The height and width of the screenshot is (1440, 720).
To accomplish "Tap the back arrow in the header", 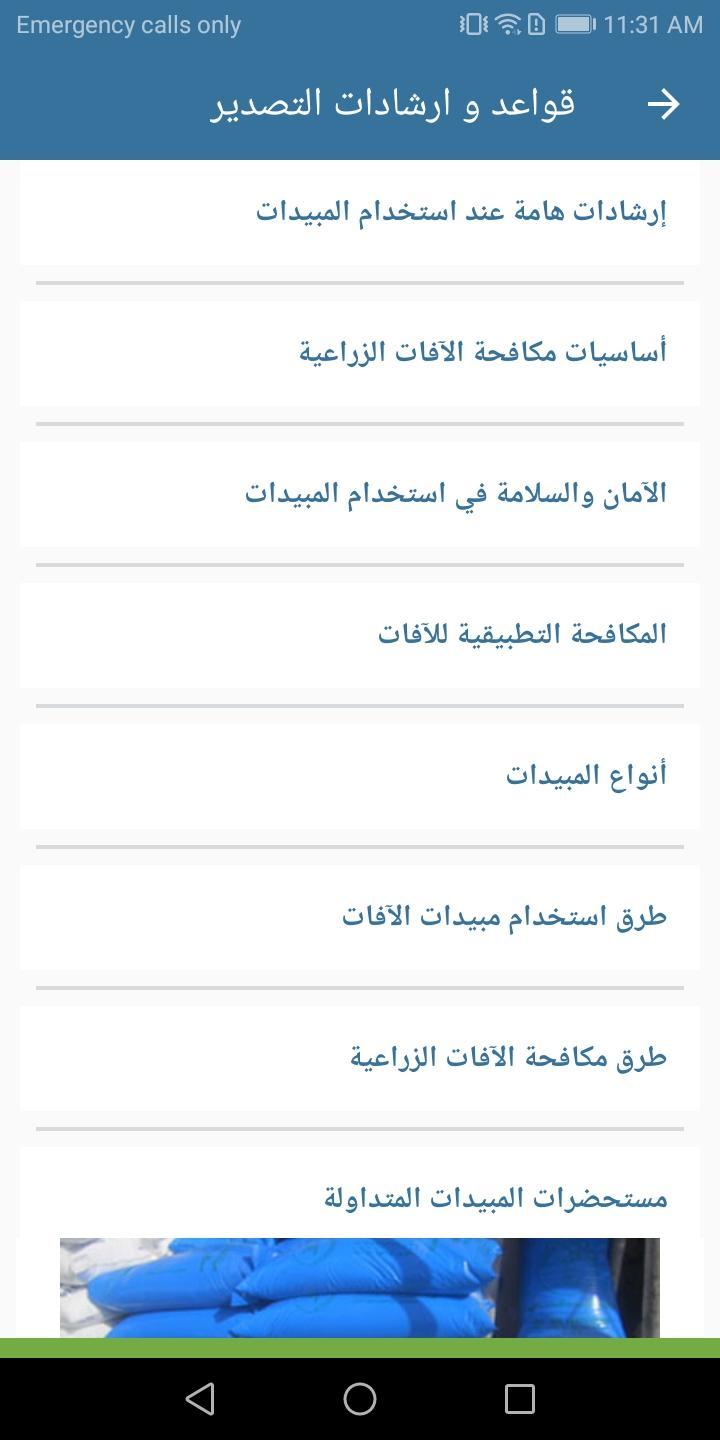I will click(x=663, y=104).
